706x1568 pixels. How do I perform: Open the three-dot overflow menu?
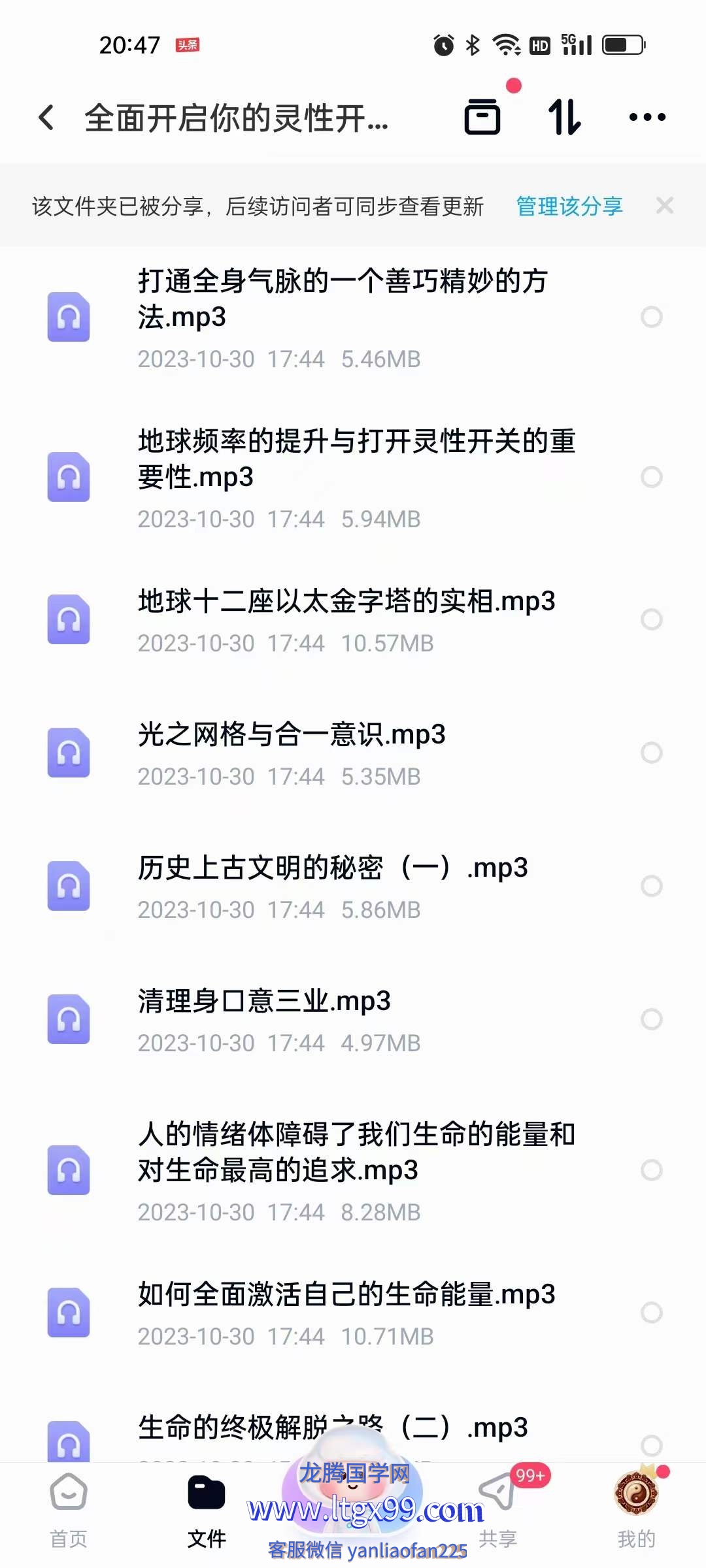point(647,118)
